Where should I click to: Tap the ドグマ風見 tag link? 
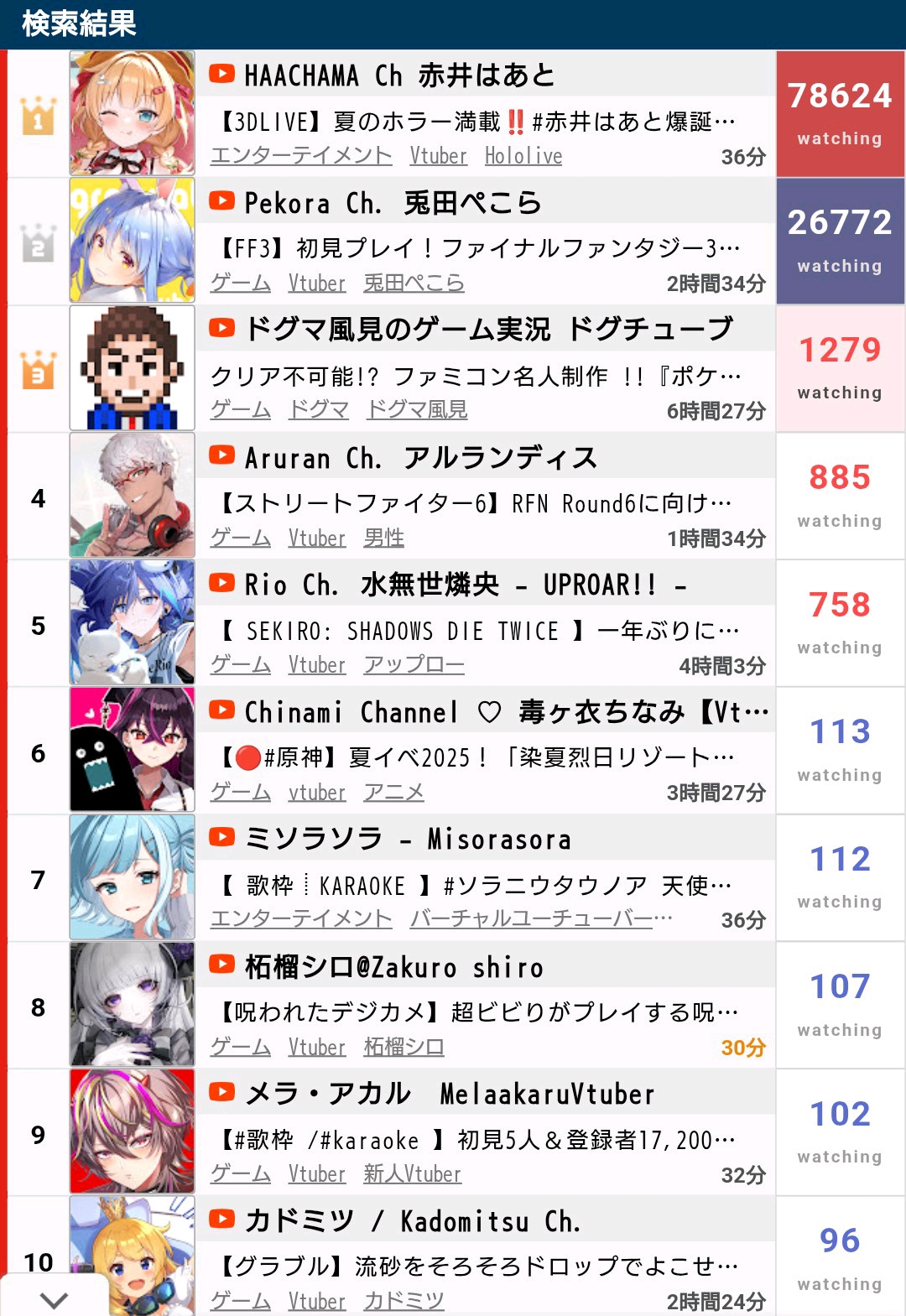417,410
